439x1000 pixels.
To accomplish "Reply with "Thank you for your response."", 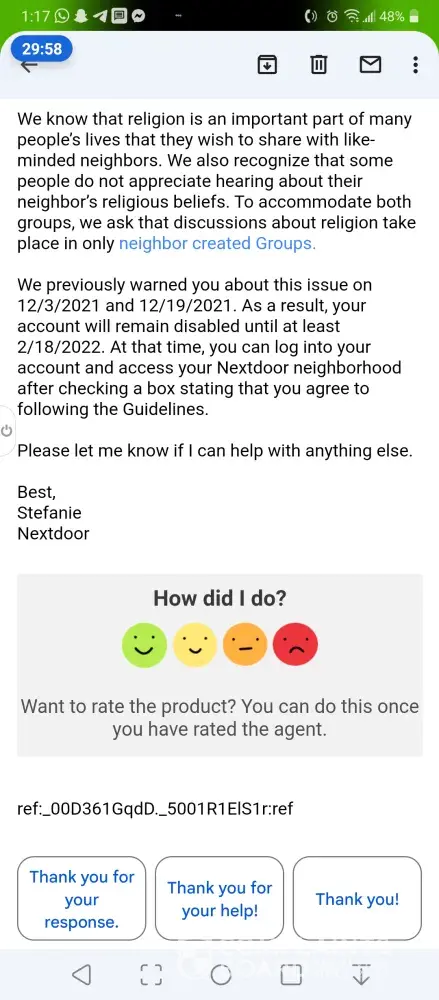I will (x=82, y=899).
